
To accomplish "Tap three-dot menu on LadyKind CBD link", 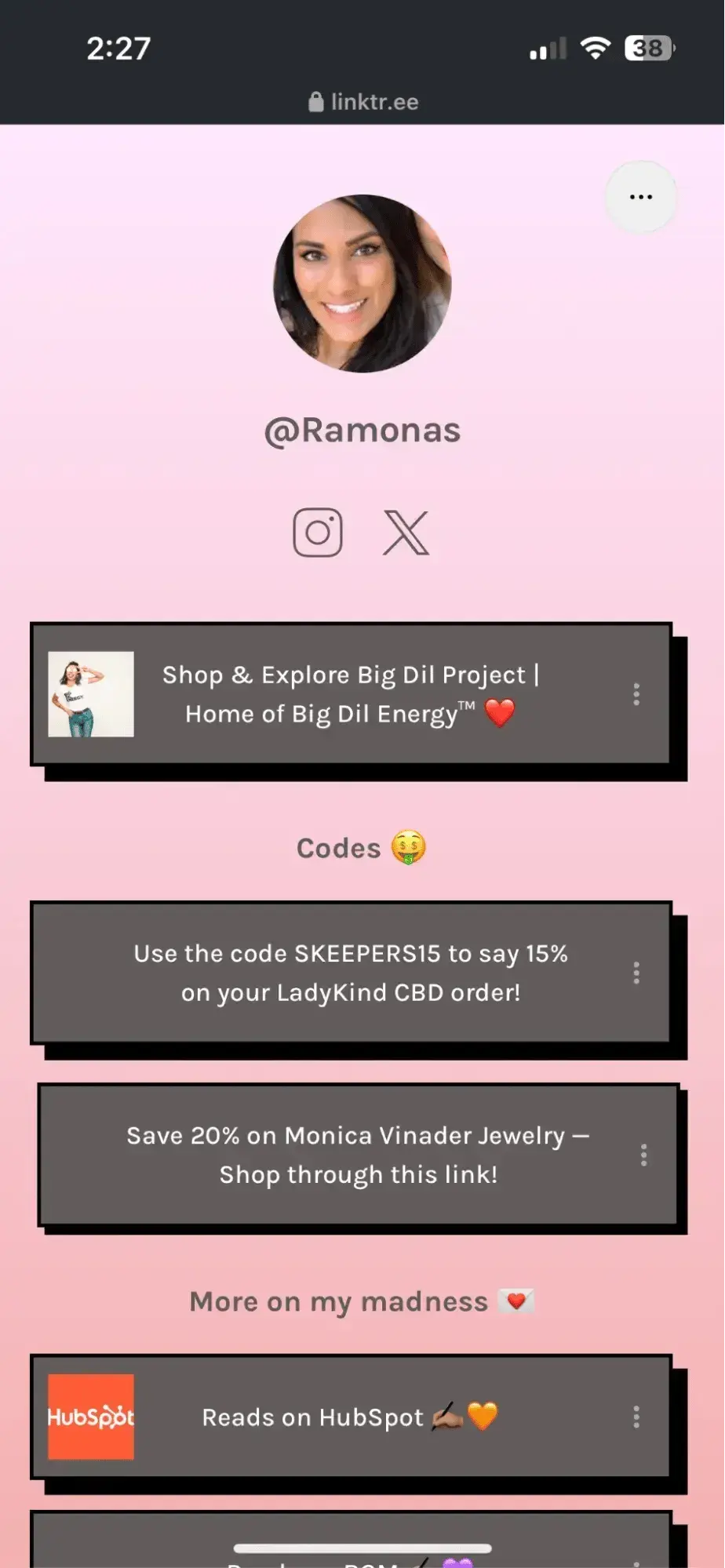I will [x=636, y=973].
